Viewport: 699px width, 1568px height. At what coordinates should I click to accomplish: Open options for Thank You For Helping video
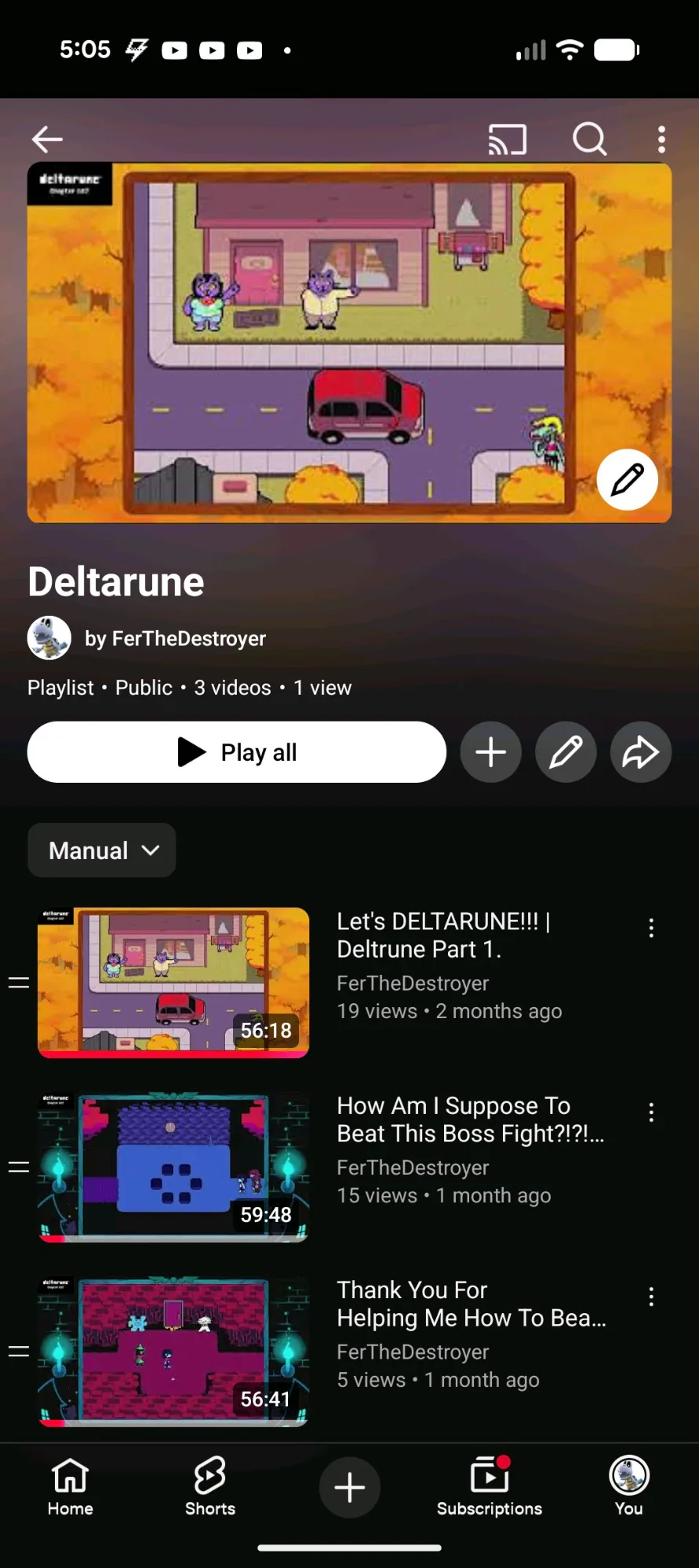pos(651,1297)
